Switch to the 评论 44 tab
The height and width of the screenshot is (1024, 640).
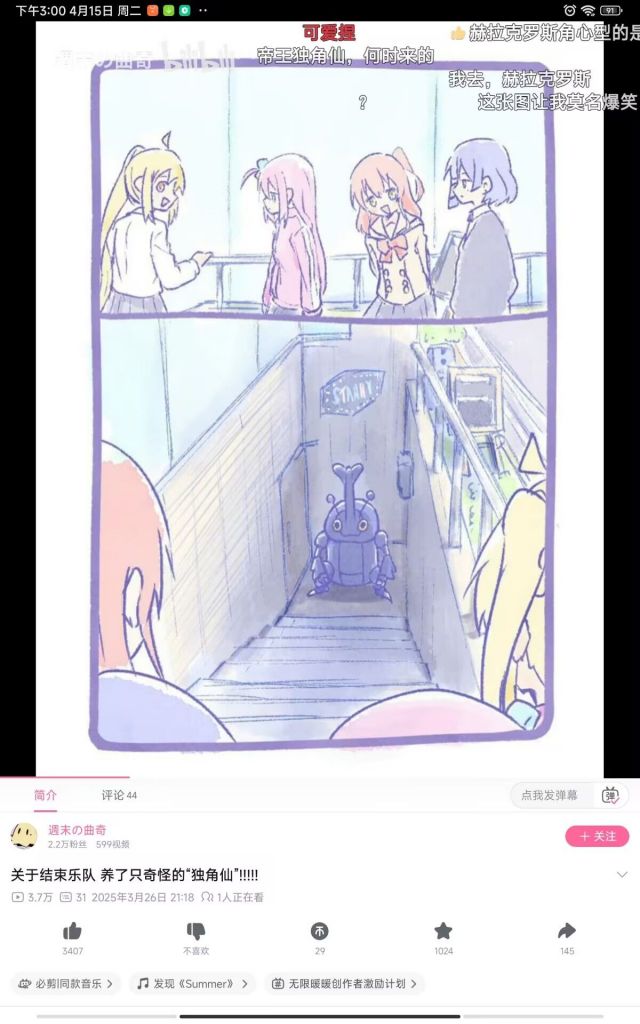(119, 795)
